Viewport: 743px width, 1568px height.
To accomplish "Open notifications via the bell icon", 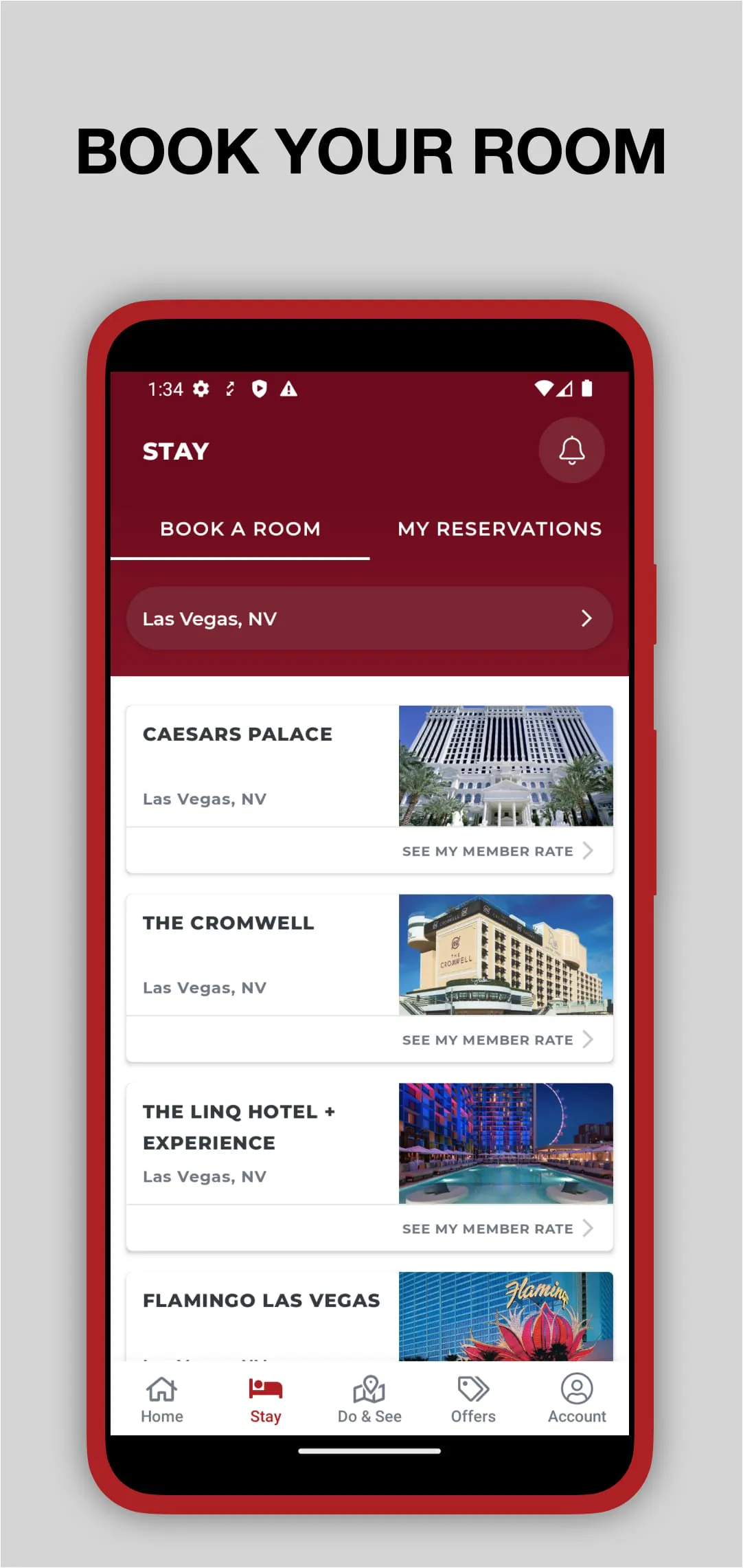I will click(572, 450).
